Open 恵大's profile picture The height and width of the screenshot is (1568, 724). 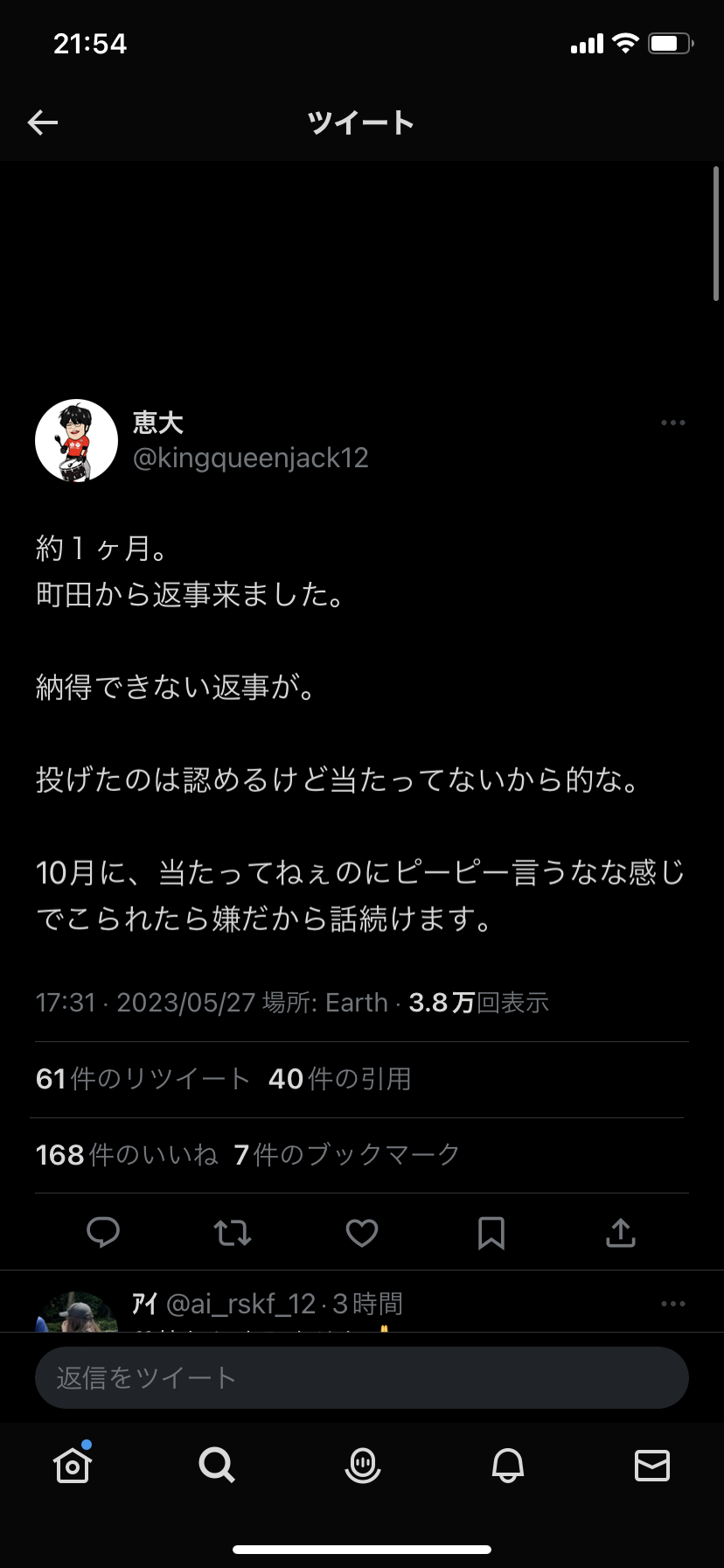point(76,440)
